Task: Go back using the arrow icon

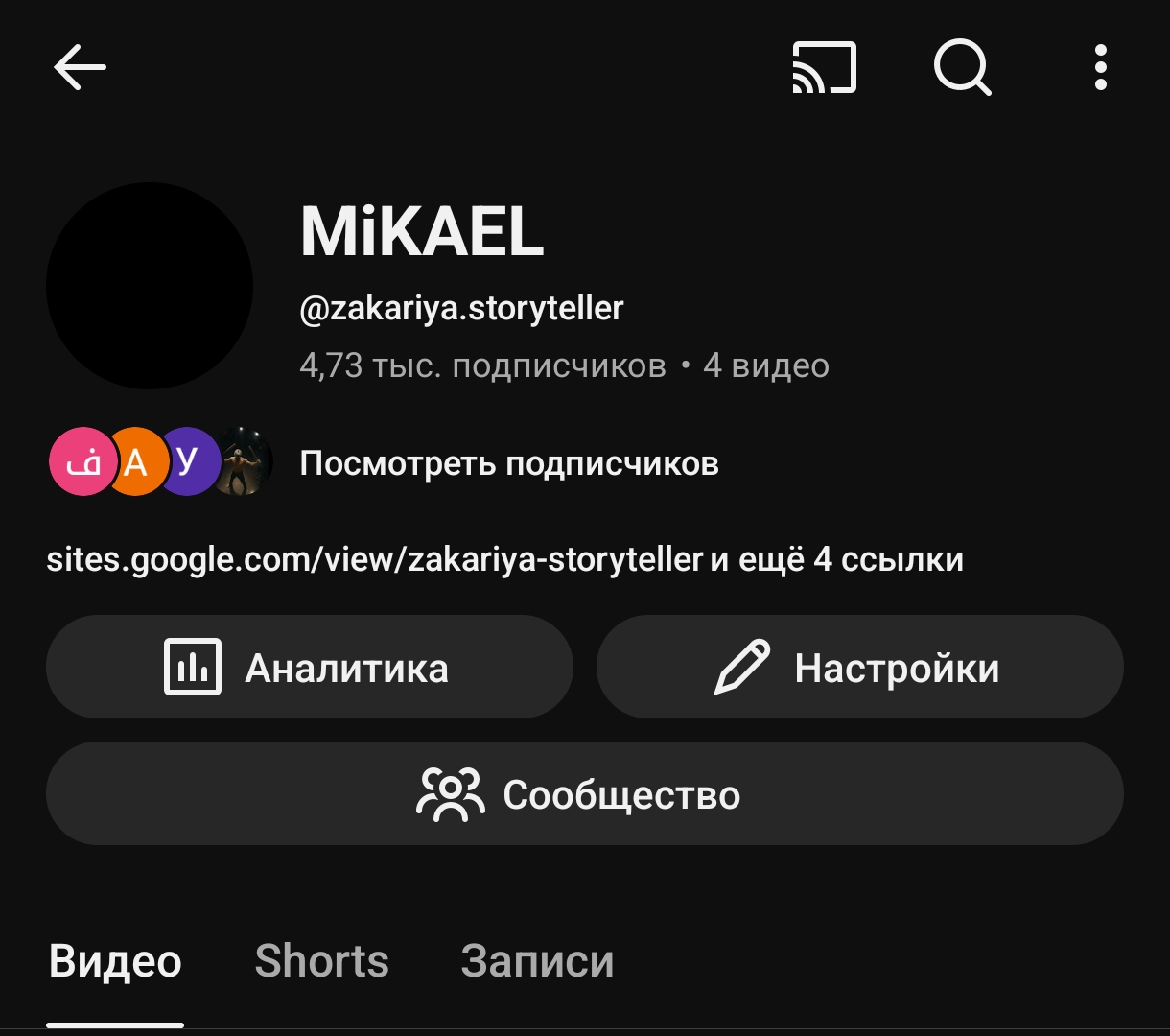Action: [x=80, y=69]
